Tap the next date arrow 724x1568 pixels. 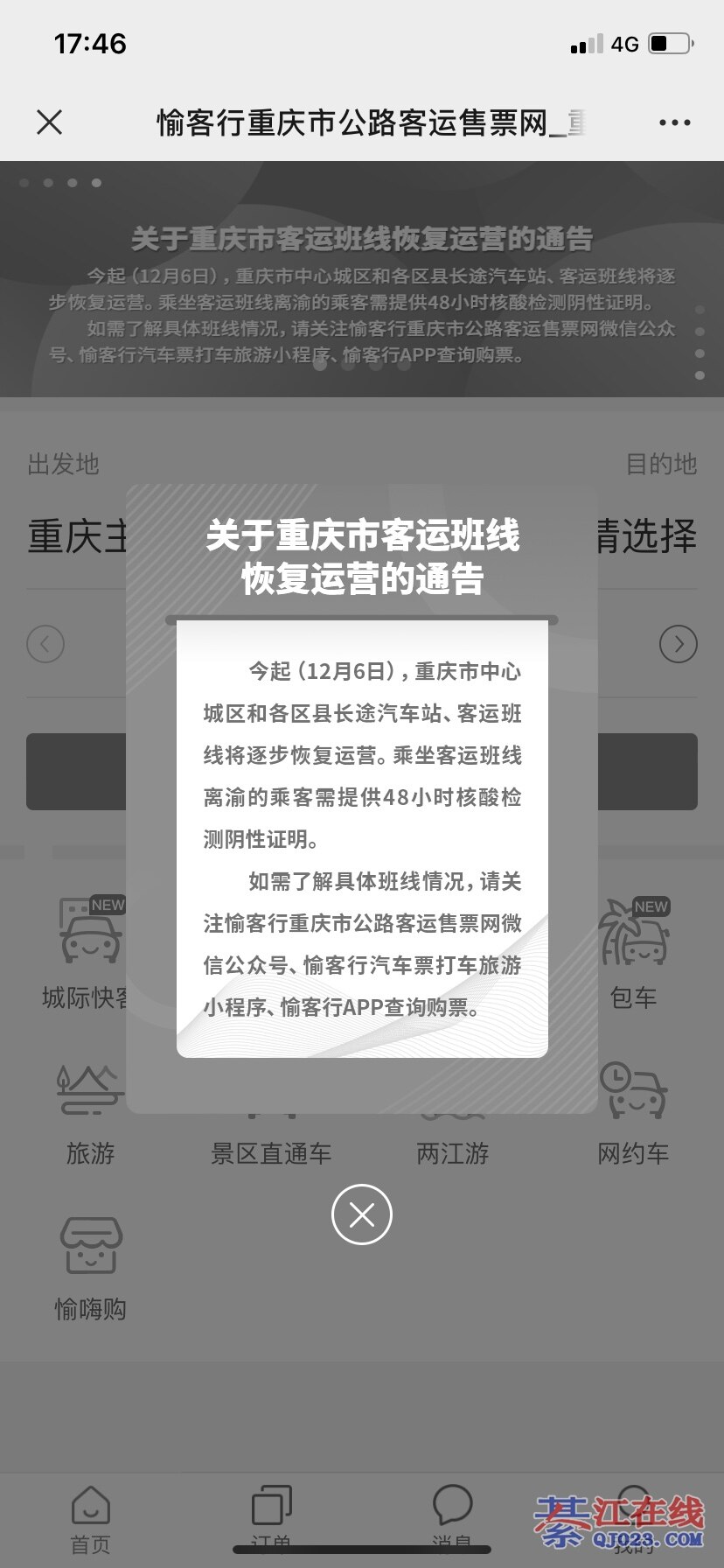[x=678, y=645]
